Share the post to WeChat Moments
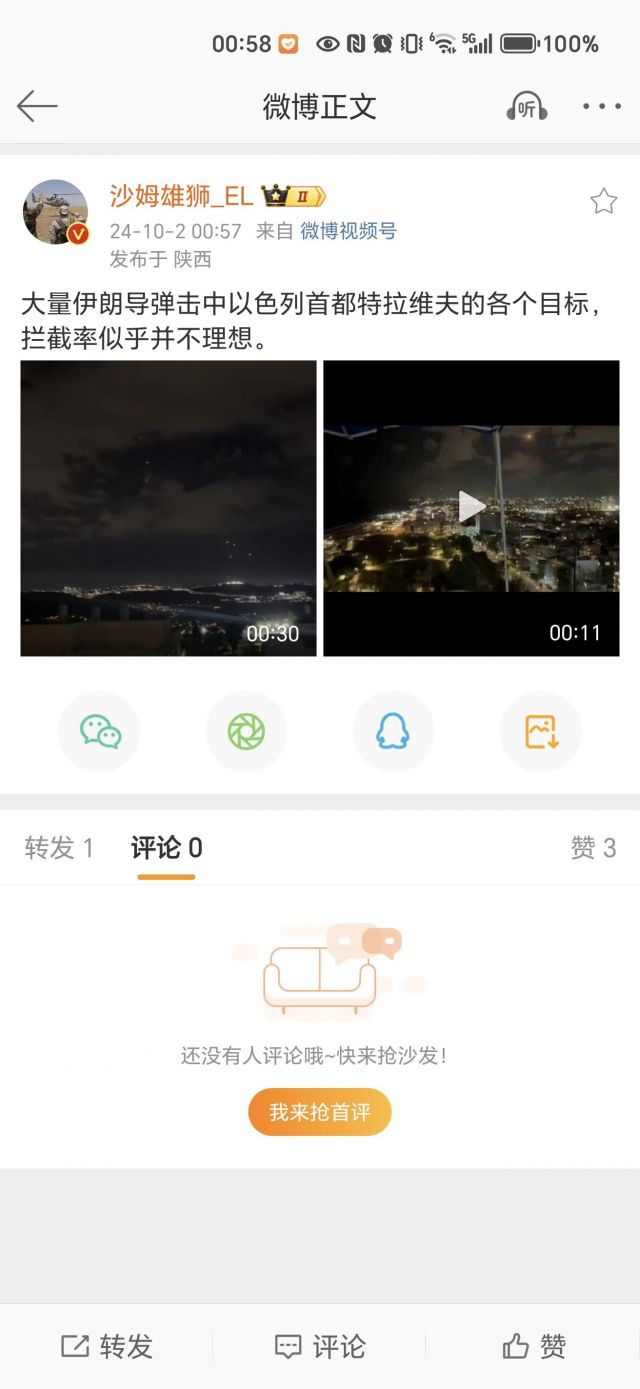The height and width of the screenshot is (1389, 640). 246,732
